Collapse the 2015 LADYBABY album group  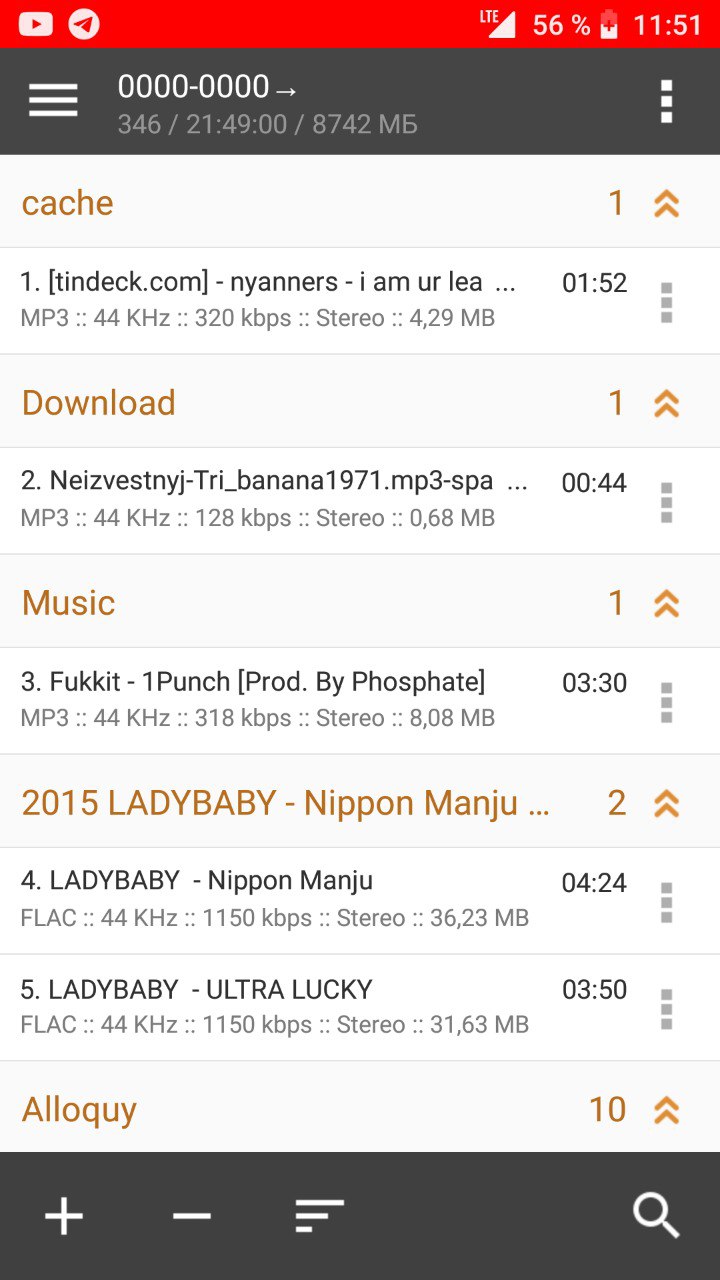pos(666,803)
